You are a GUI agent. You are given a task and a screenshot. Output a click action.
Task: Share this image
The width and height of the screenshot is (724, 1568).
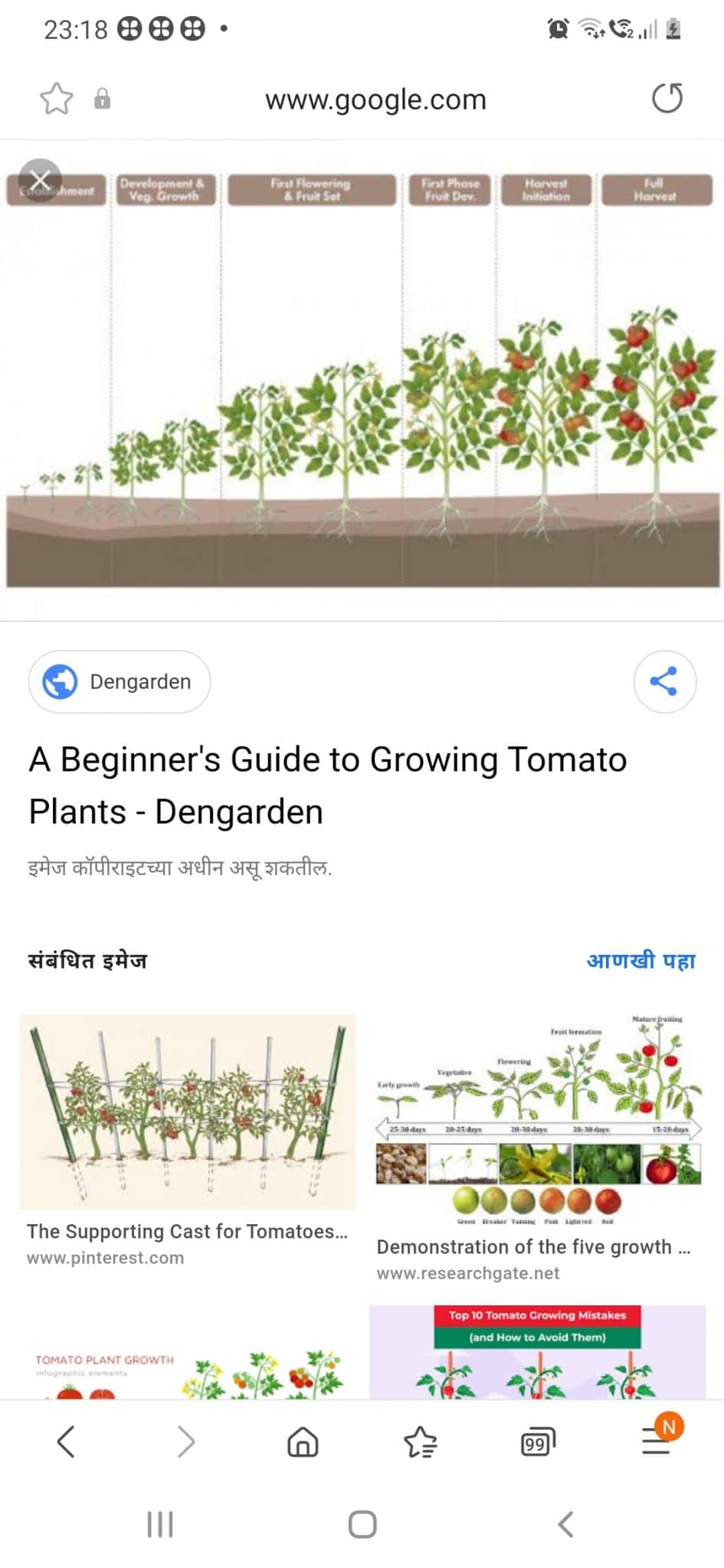coord(664,681)
